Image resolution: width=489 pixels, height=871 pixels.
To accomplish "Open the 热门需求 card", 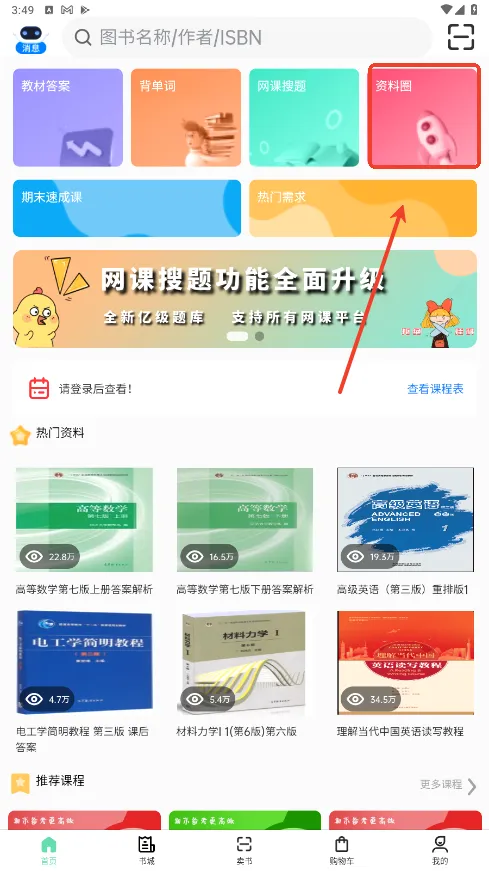I will [363, 208].
